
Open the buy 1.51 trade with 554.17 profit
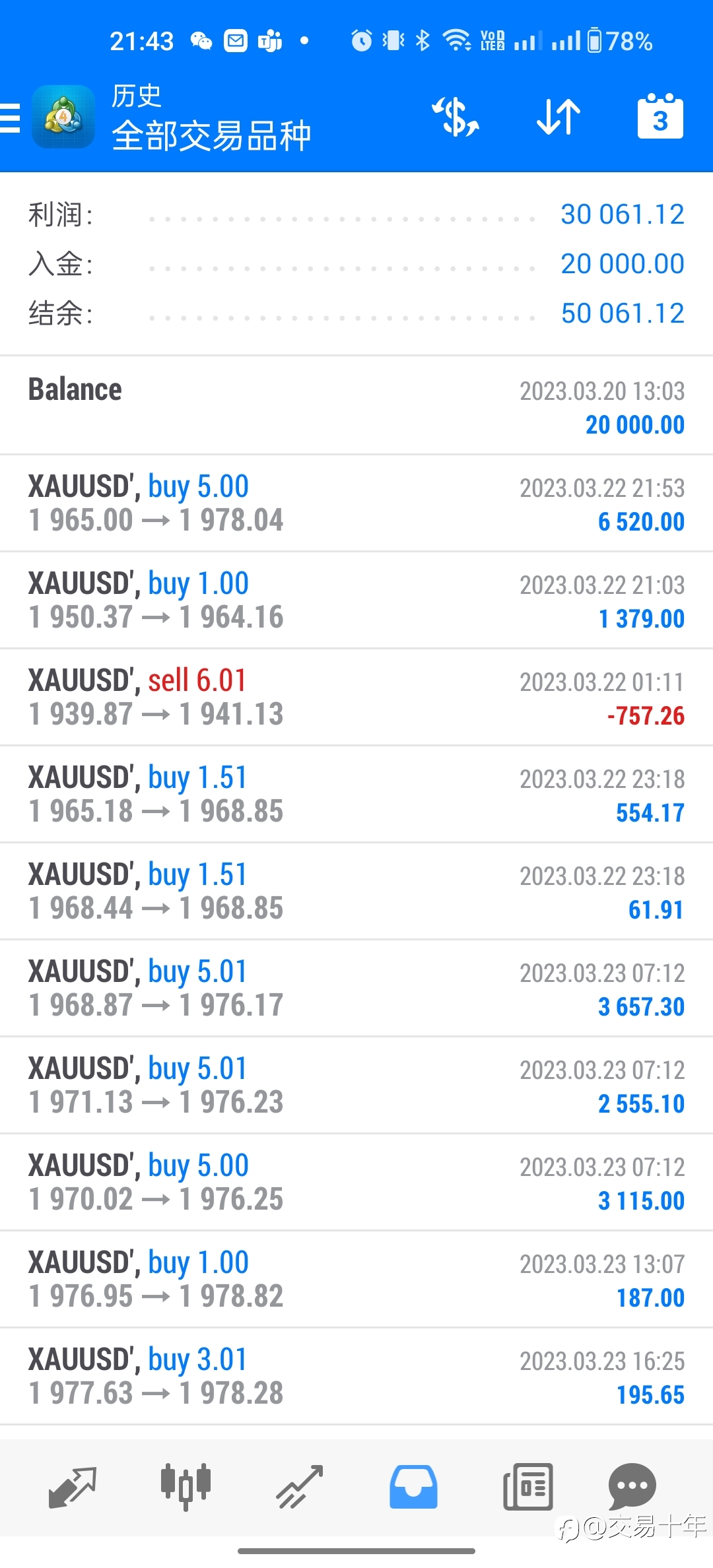pos(356,794)
